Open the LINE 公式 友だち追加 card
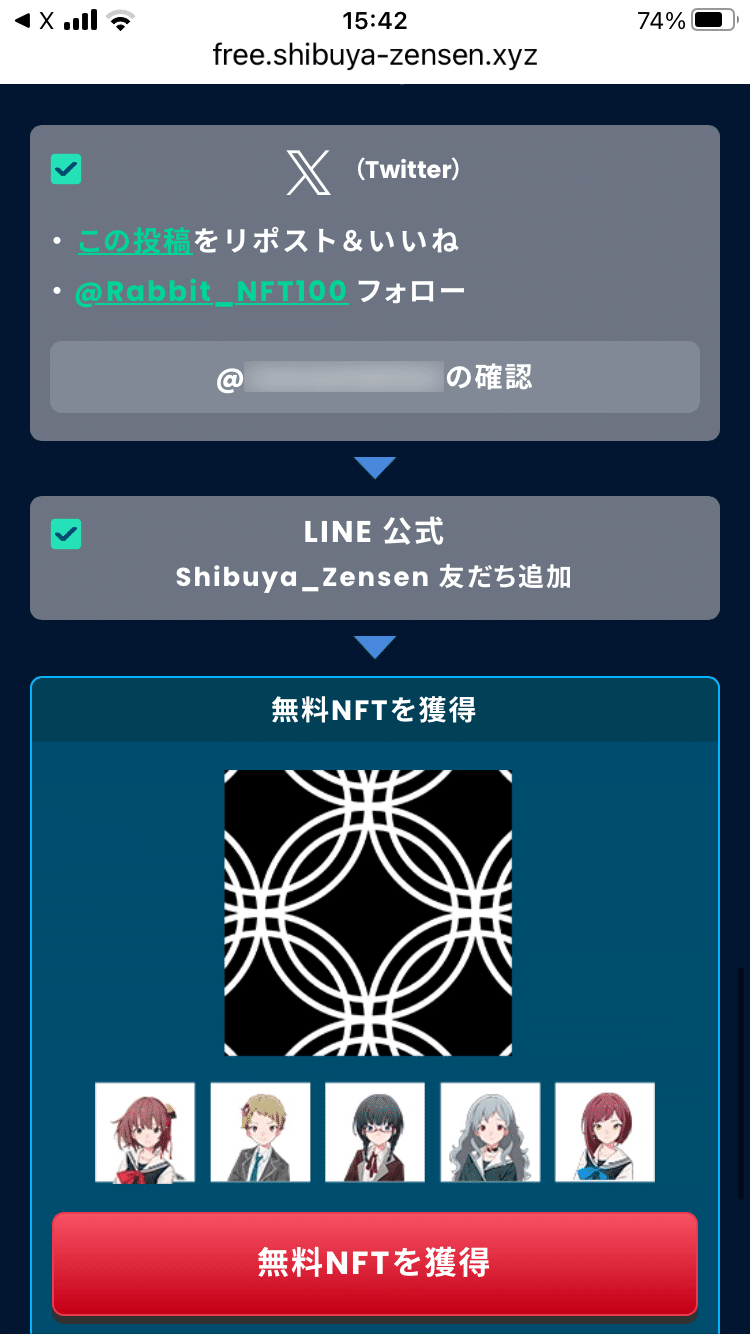 pyautogui.click(x=375, y=558)
